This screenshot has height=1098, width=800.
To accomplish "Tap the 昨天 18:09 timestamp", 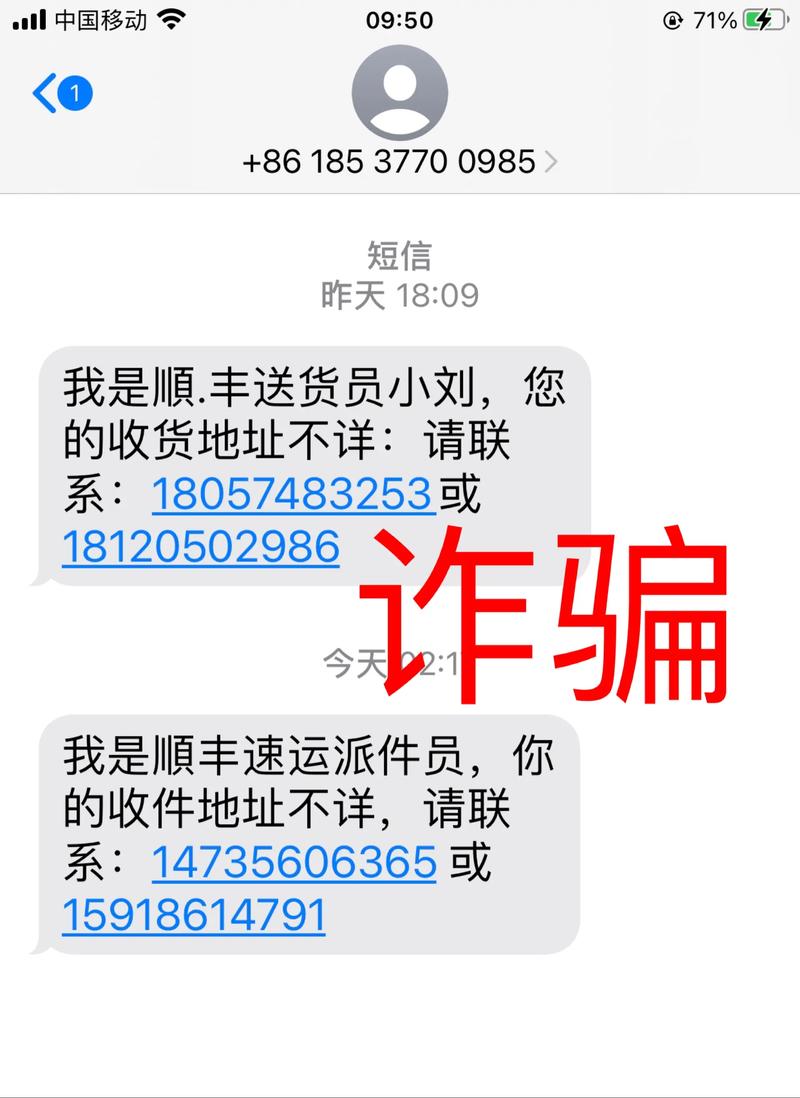I will (400, 293).
